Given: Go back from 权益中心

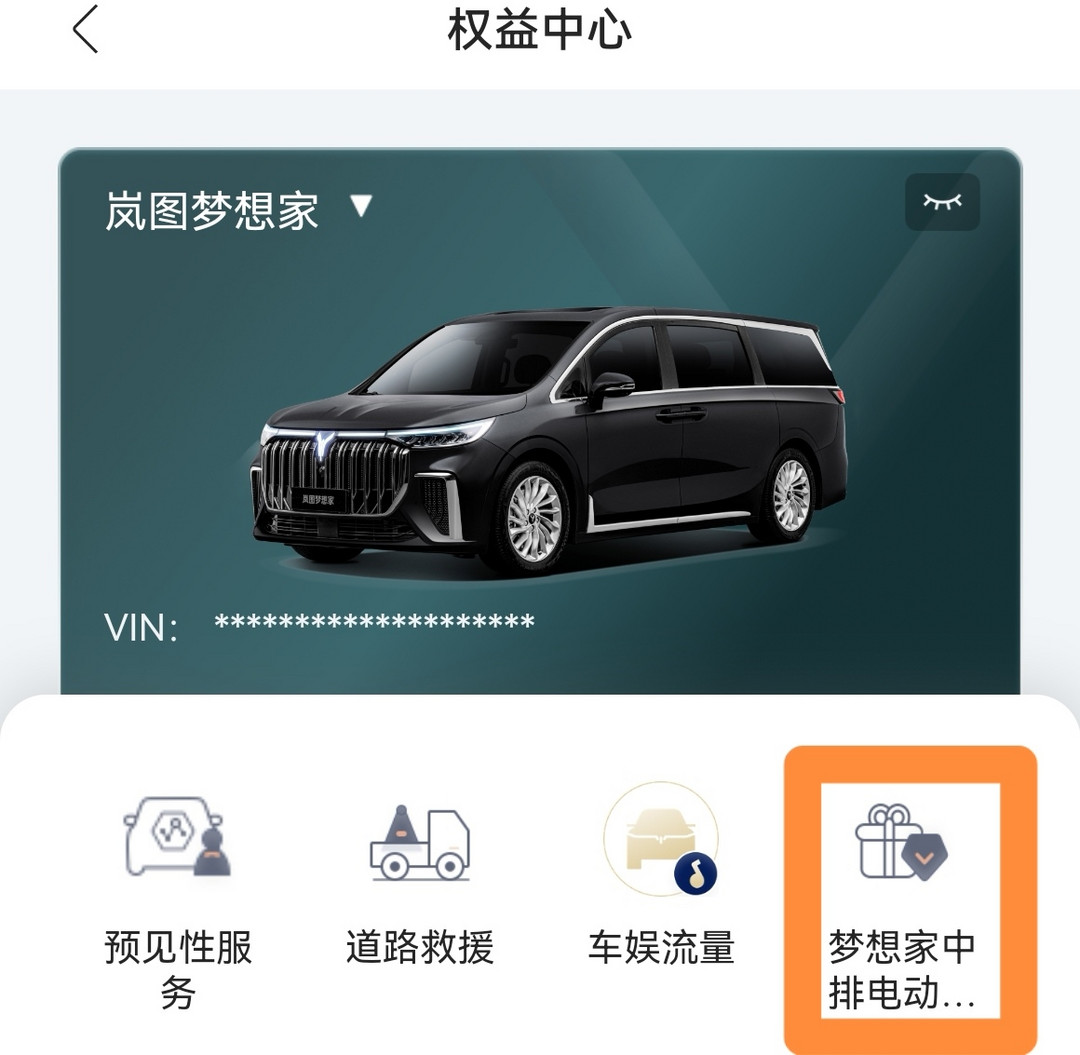Looking at the screenshot, I should click(x=86, y=31).
